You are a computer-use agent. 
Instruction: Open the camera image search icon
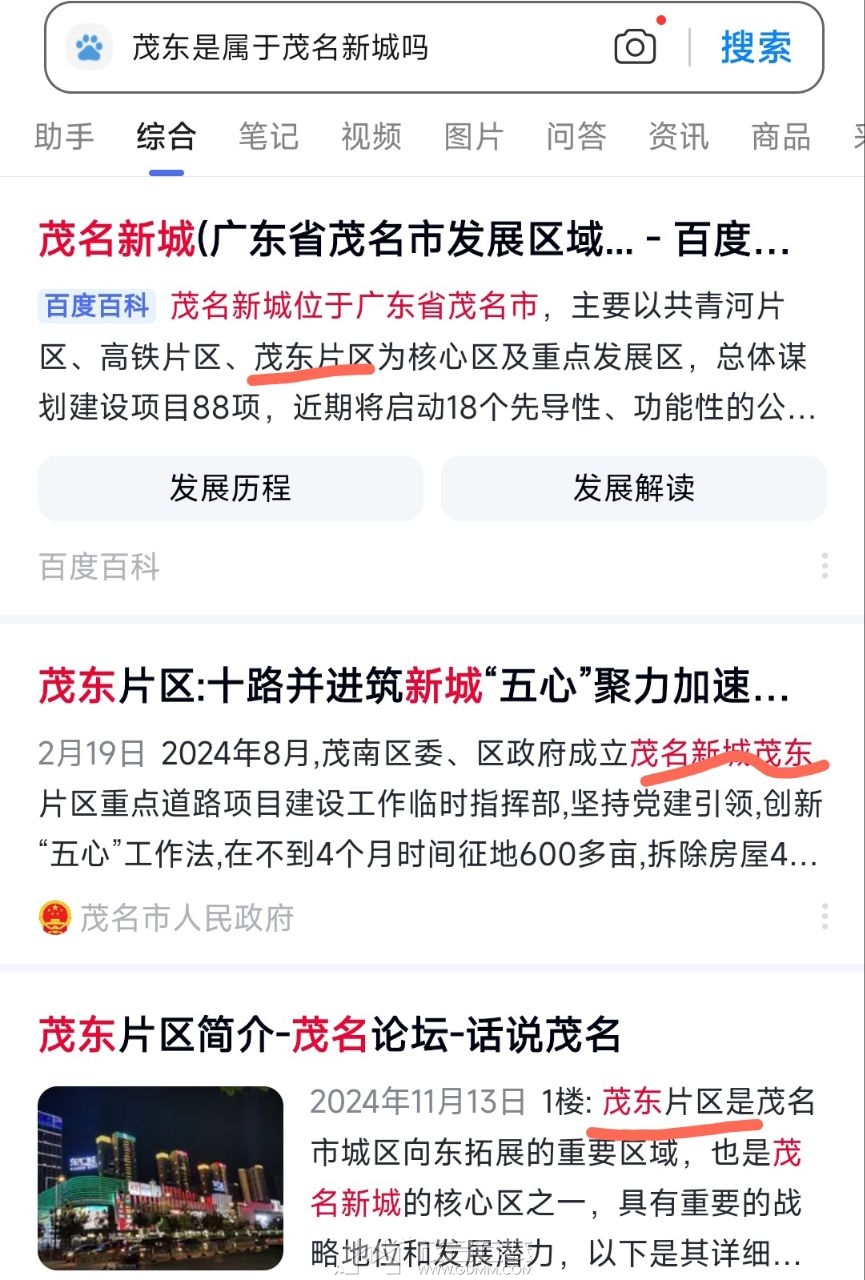coord(635,47)
